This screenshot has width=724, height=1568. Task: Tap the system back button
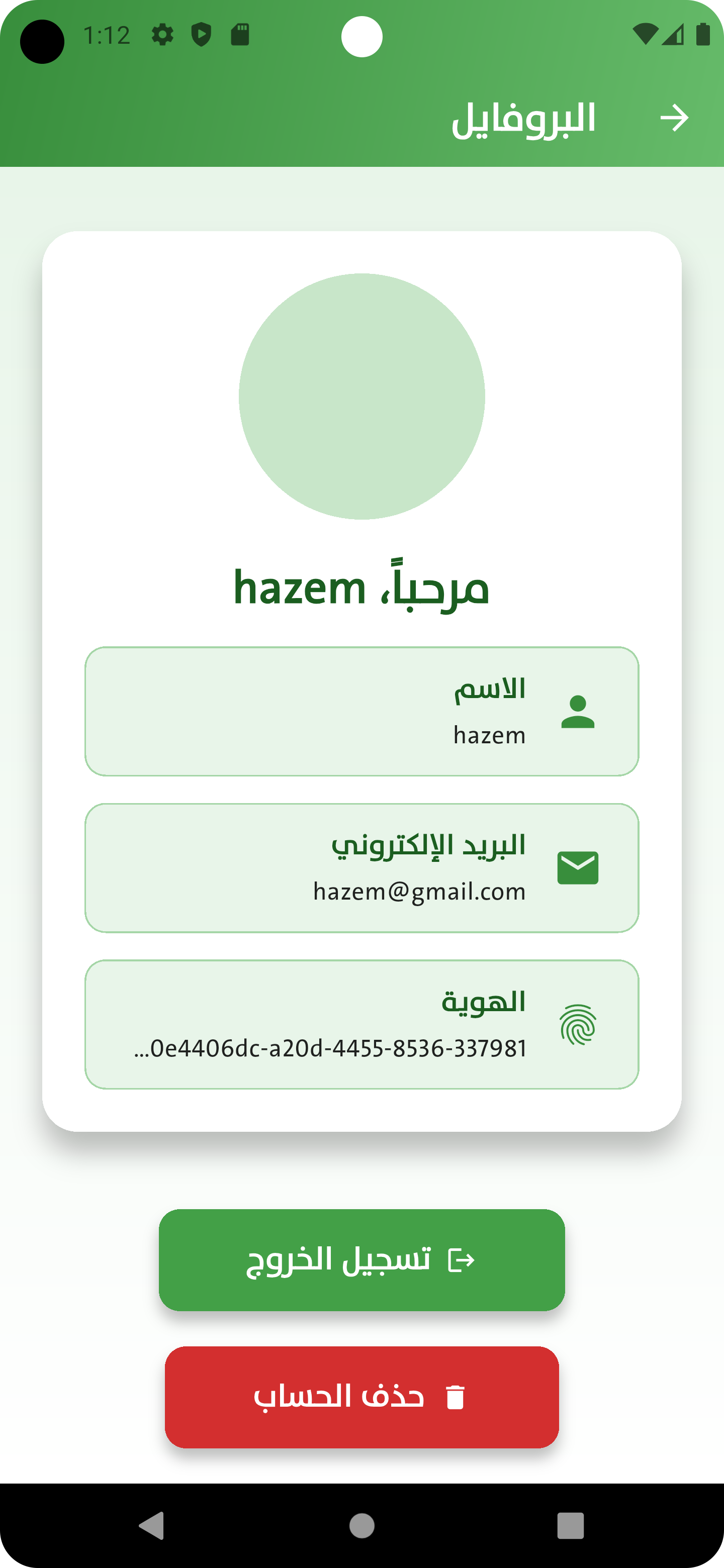click(x=152, y=1525)
